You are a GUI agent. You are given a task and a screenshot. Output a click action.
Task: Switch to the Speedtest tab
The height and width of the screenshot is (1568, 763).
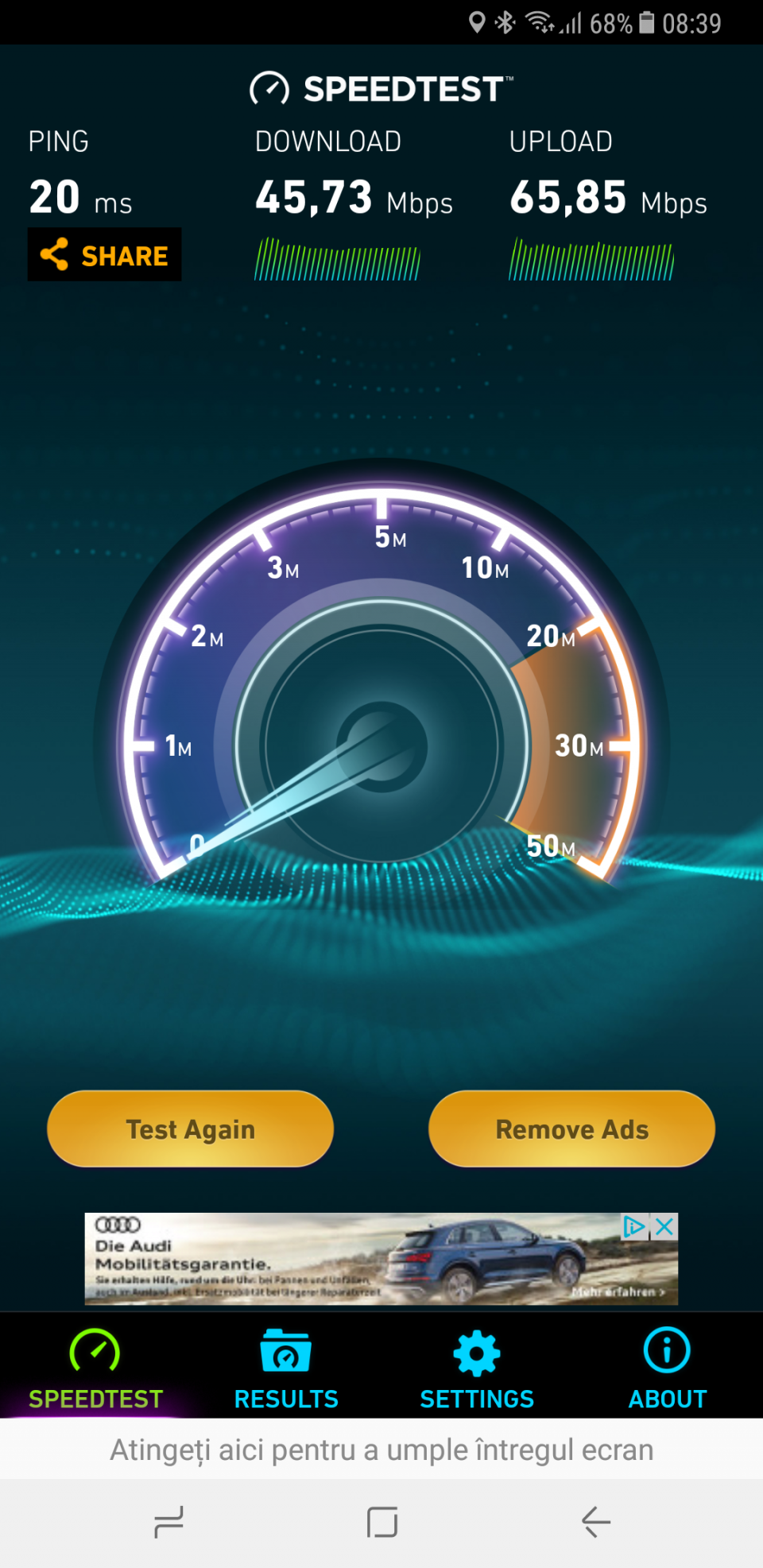[x=95, y=1368]
